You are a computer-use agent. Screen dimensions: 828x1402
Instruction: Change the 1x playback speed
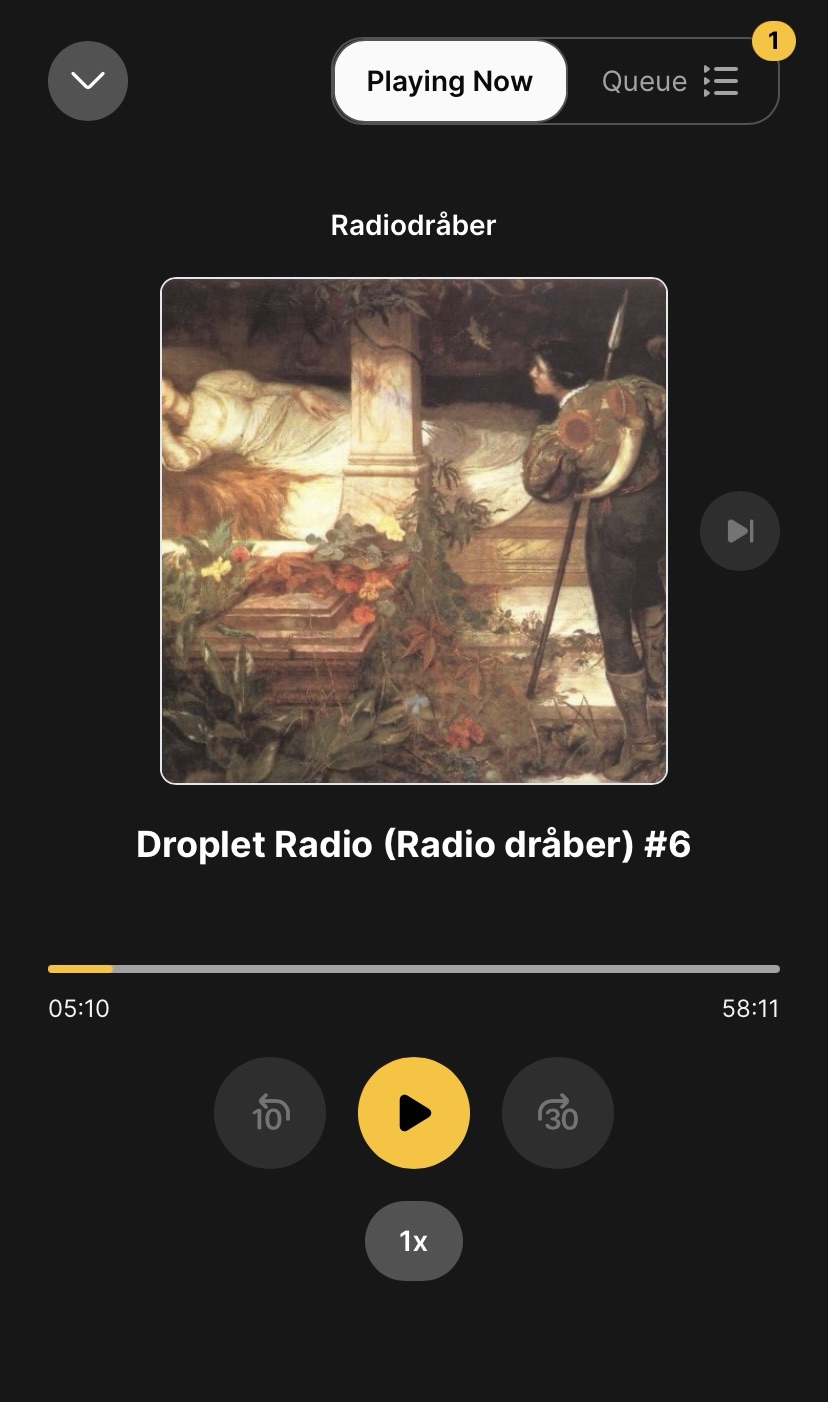414,1241
